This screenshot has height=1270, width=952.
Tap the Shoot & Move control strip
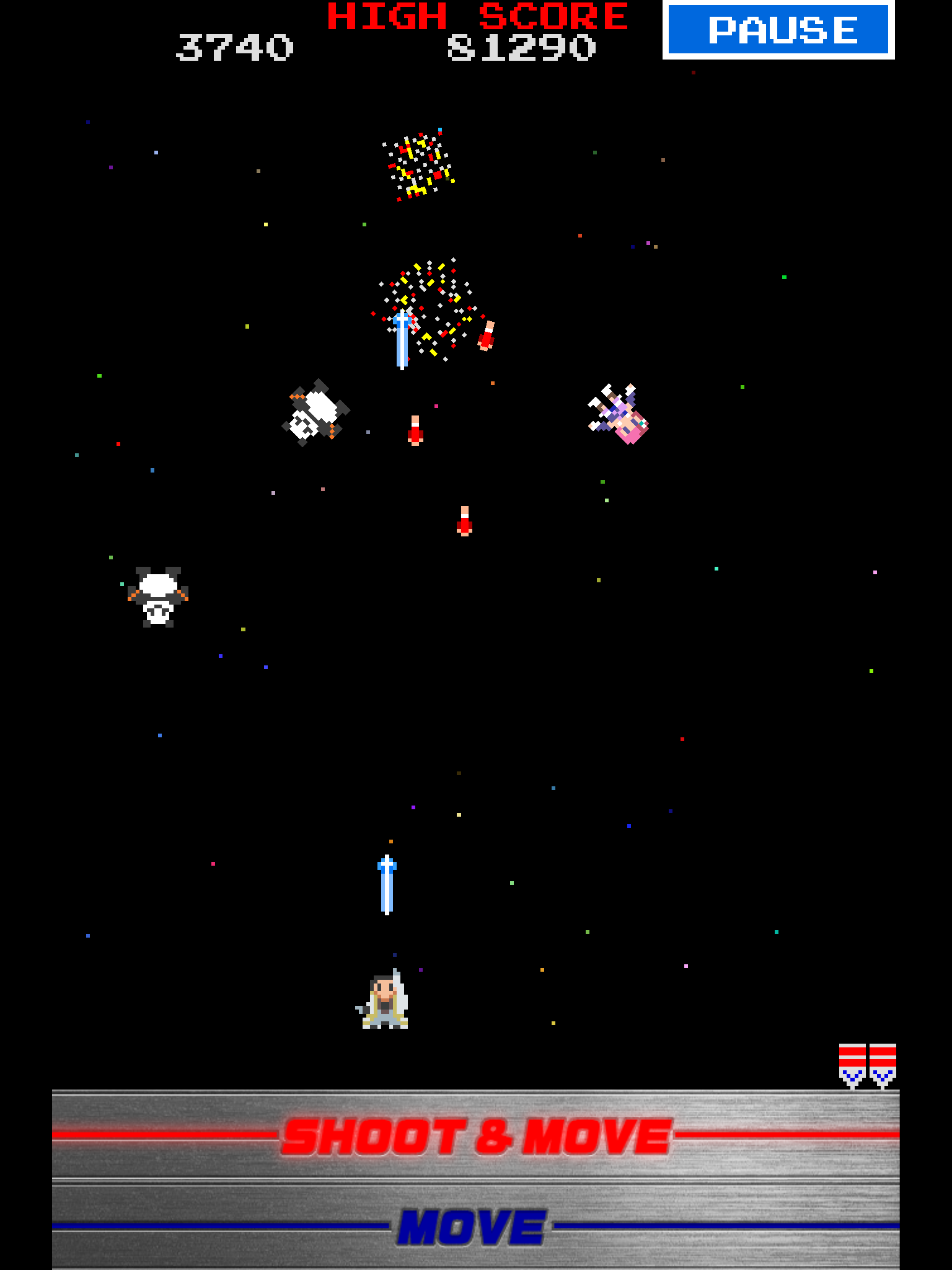475,1136
